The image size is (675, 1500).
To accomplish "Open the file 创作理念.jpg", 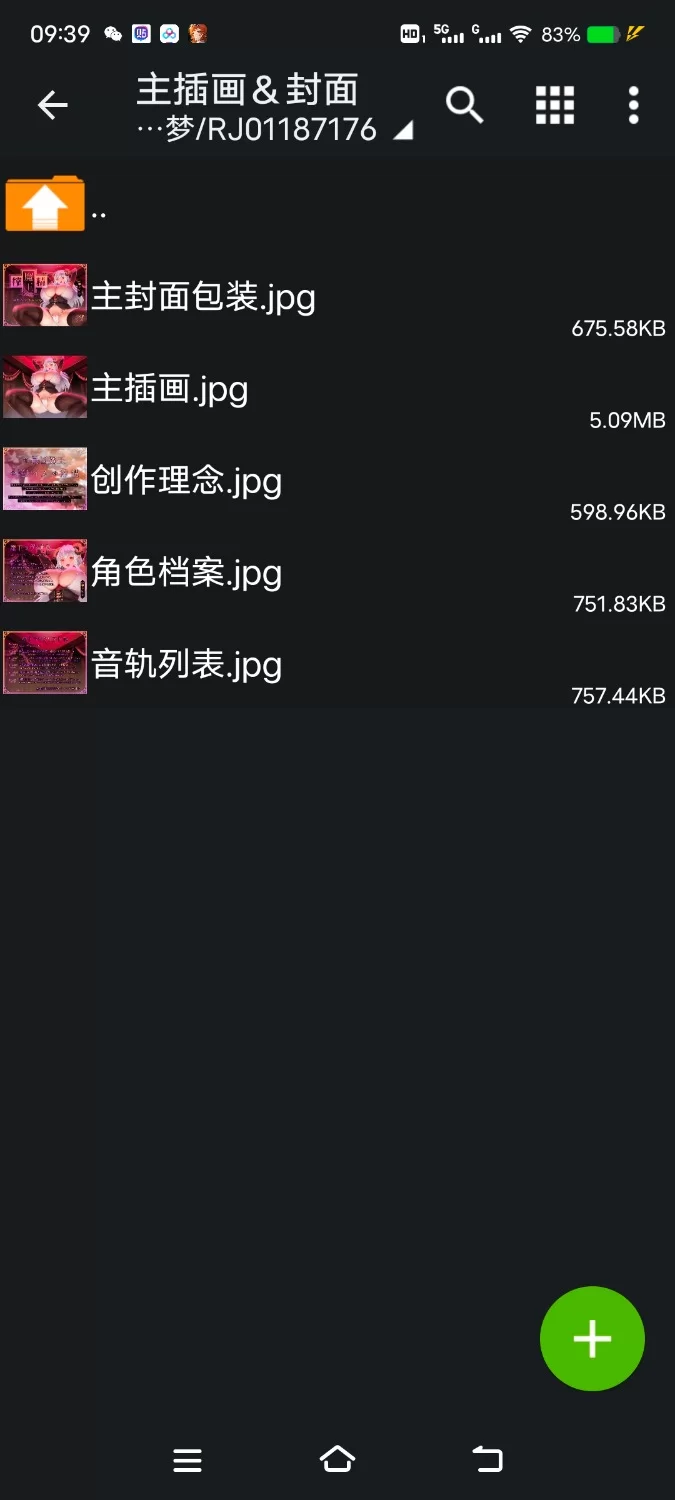I will pos(186,481).
